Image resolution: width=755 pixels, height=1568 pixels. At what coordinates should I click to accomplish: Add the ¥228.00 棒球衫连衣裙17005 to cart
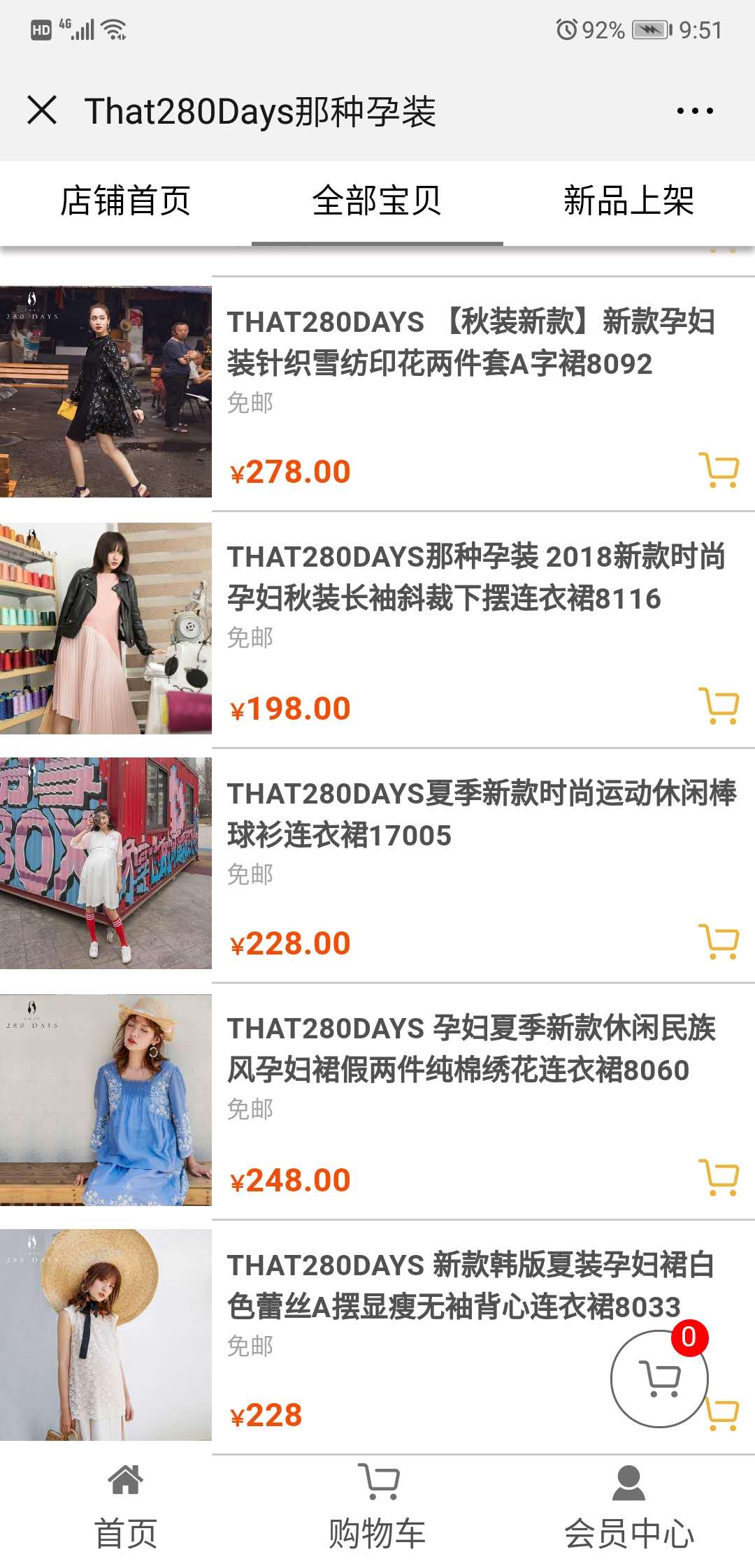coord(719,942)
